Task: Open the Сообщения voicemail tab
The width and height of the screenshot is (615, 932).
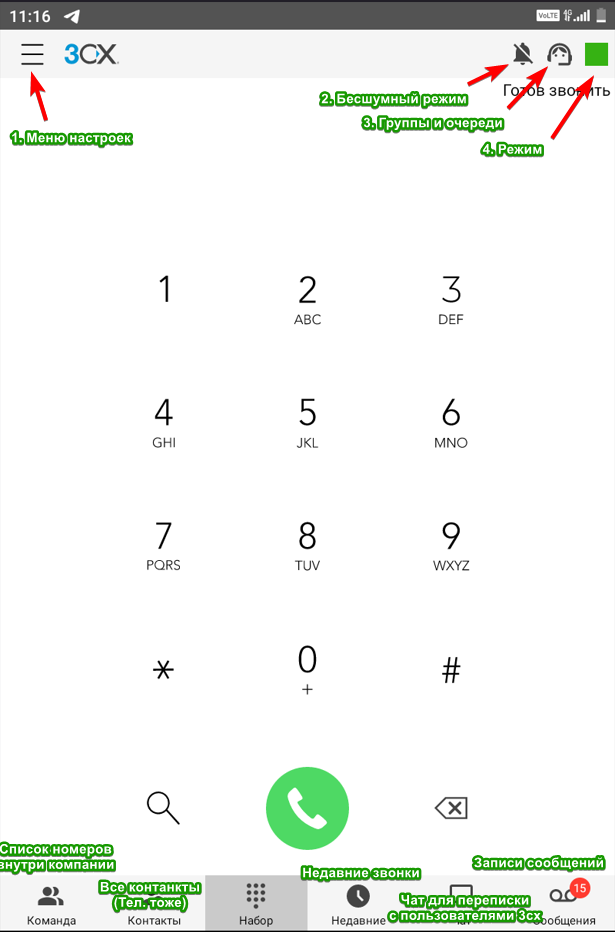Action: point(564,905)
